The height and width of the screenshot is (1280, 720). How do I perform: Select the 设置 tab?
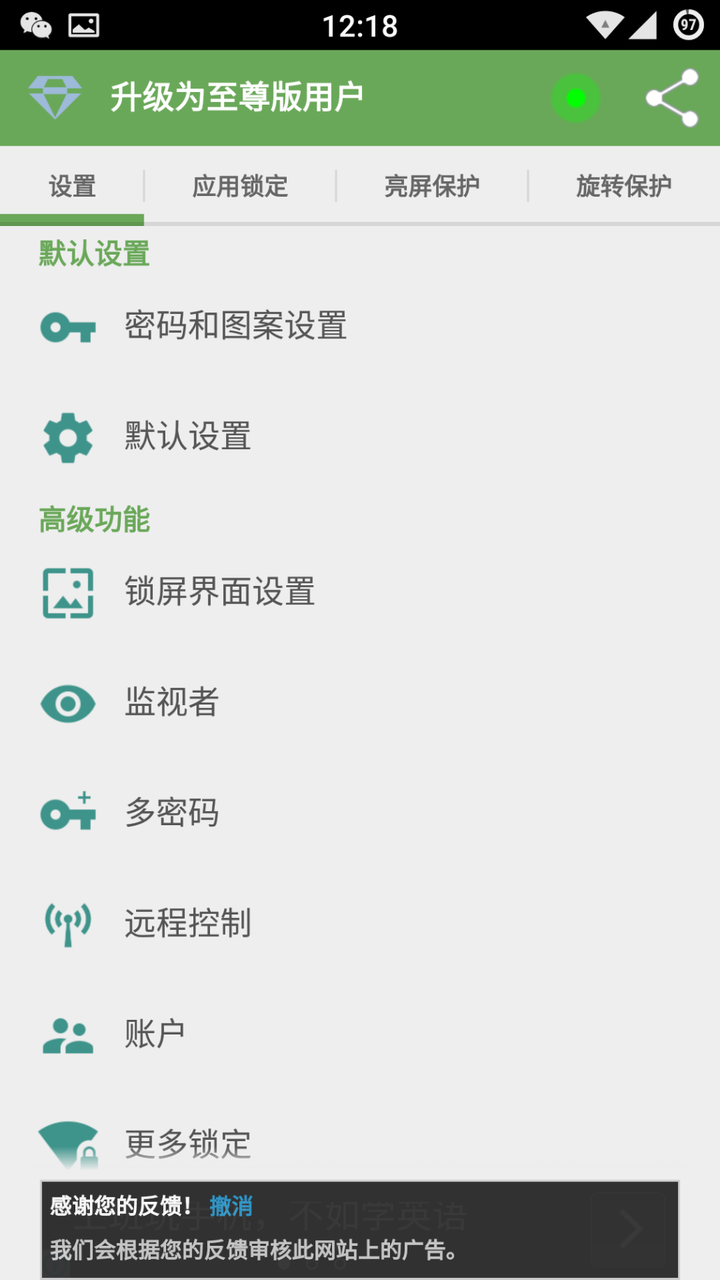point(72,186)
